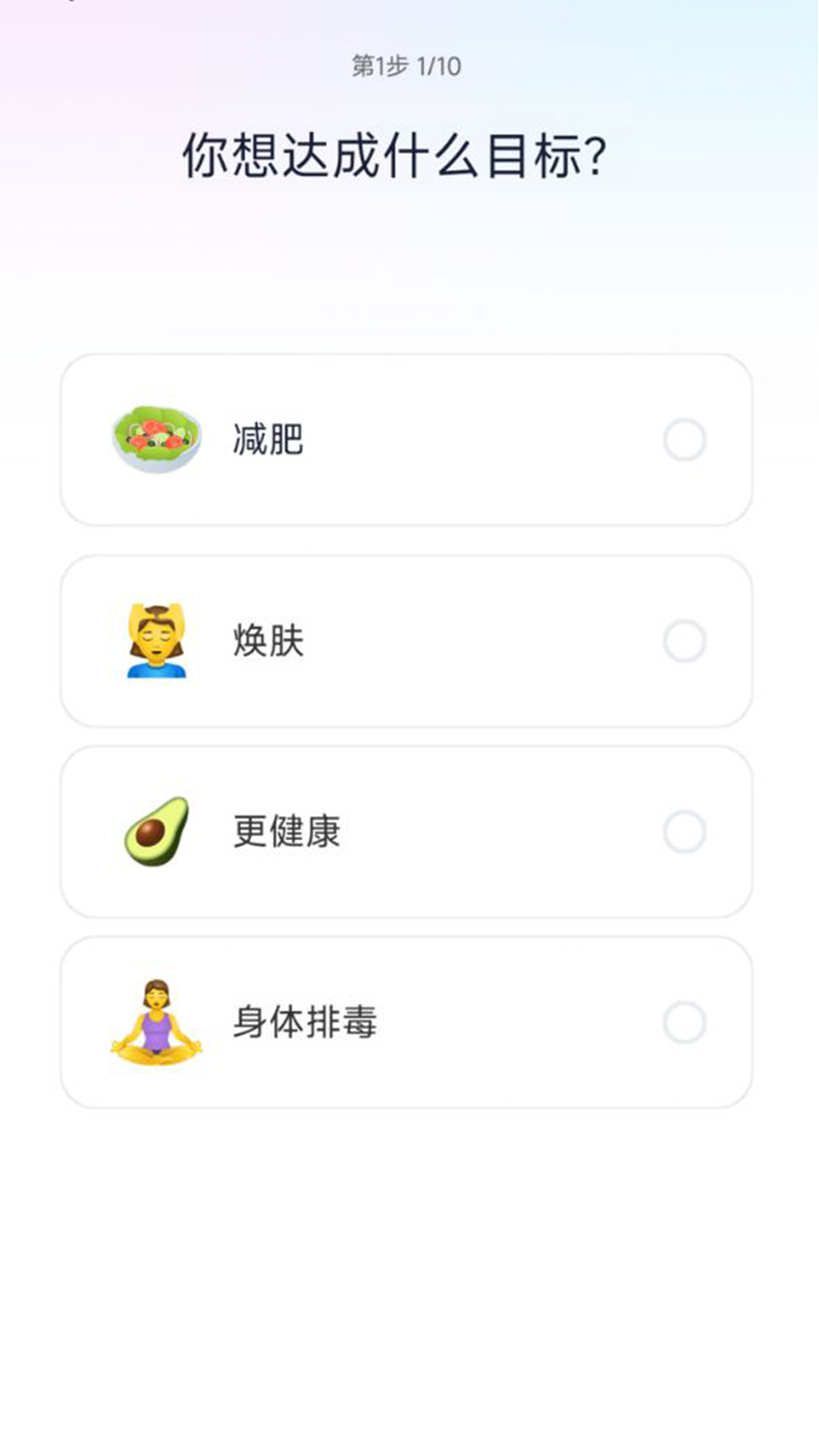This screenshot has height=1456, width=819.
Task: Tap the salad bowl graphic on the first card
Action: coord(155,436)
